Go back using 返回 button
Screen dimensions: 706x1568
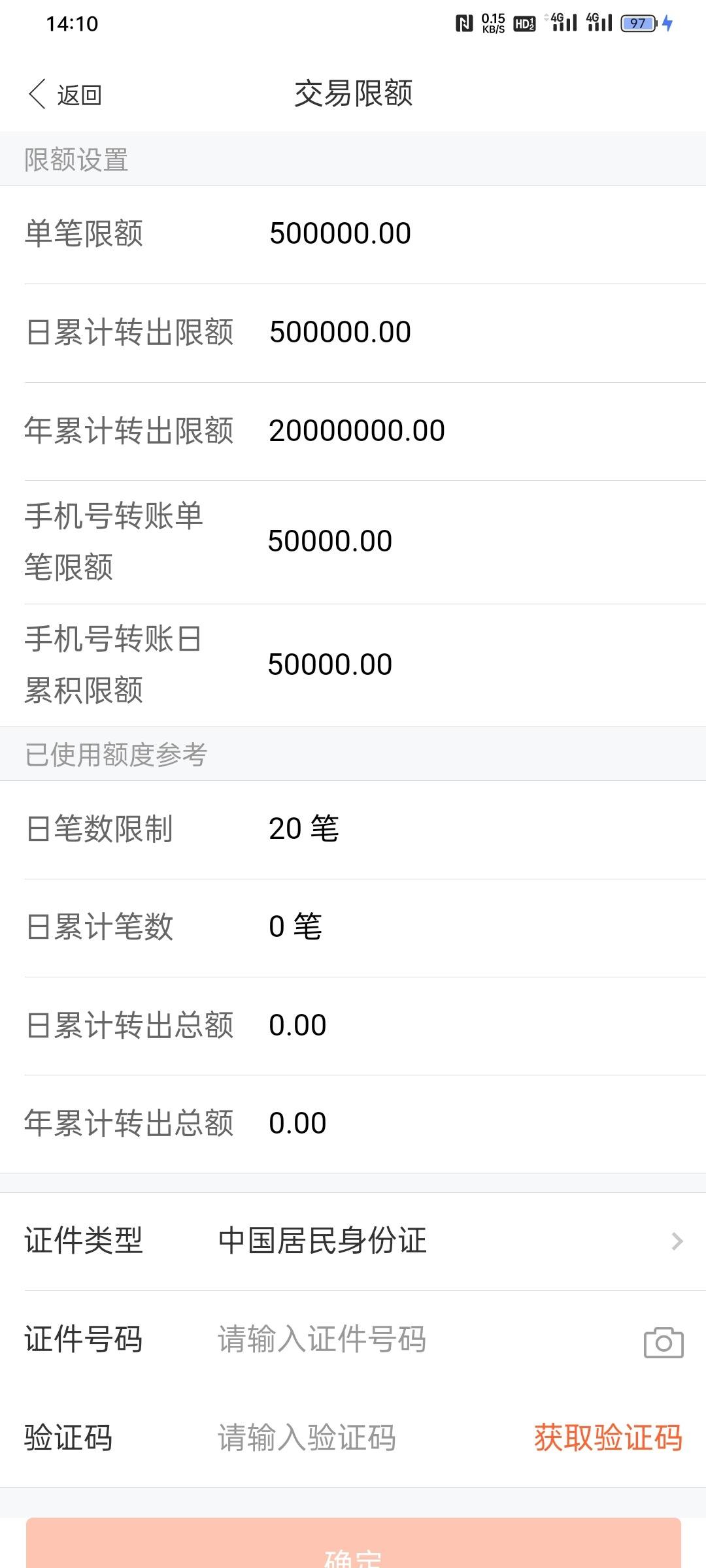tap(65, 95)
